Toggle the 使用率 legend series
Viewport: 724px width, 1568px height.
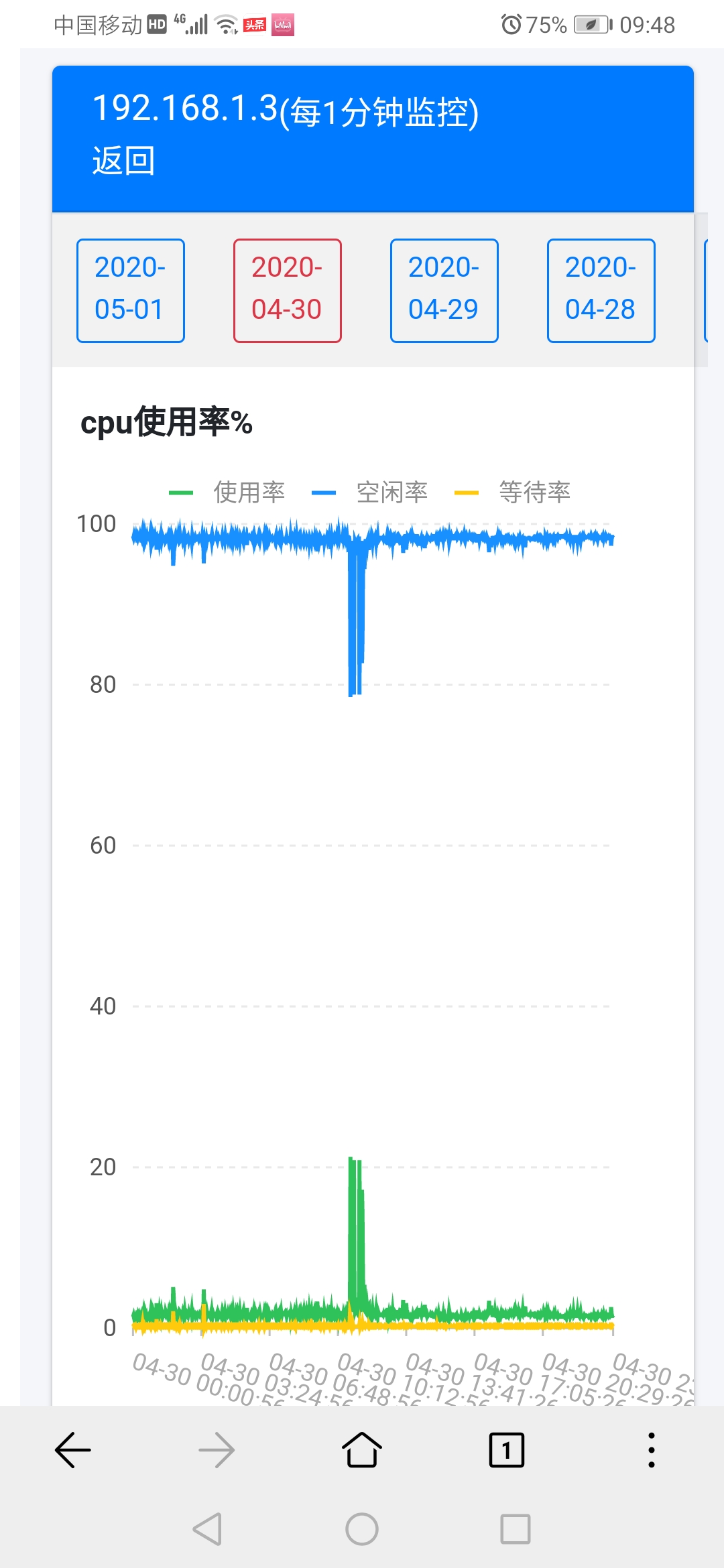[227, 493]
